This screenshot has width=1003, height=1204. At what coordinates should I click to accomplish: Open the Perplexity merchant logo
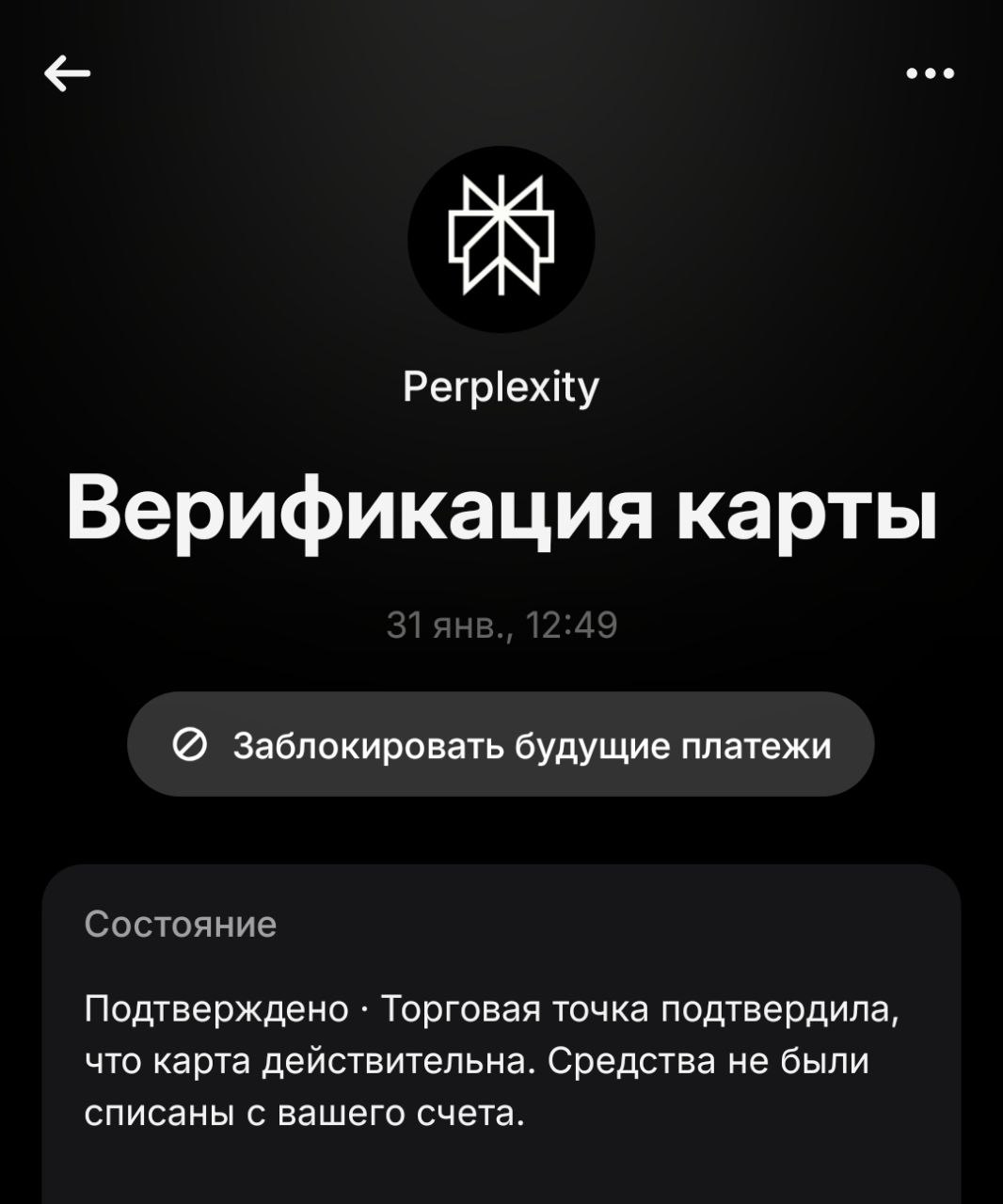click(x=501, y=239)
